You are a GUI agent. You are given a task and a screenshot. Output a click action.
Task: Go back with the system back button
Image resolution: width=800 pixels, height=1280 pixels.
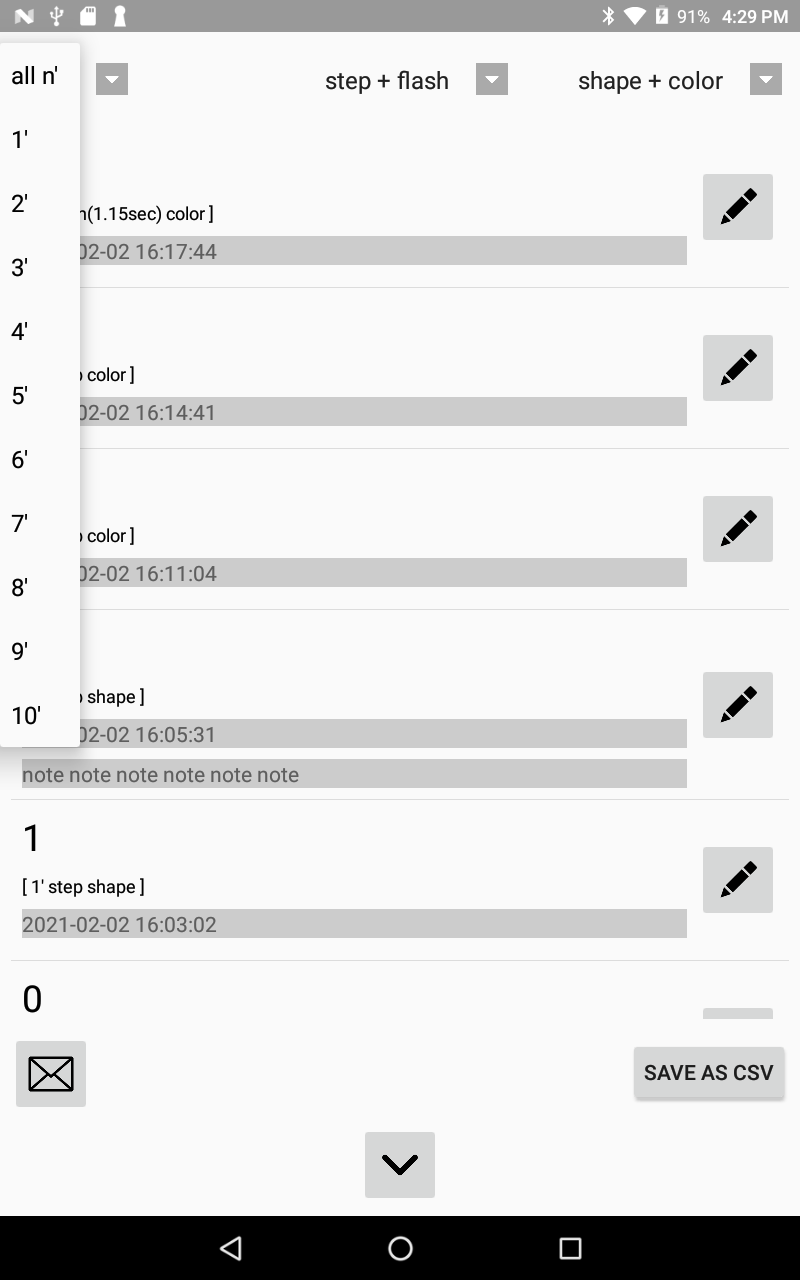[231, 1248]
